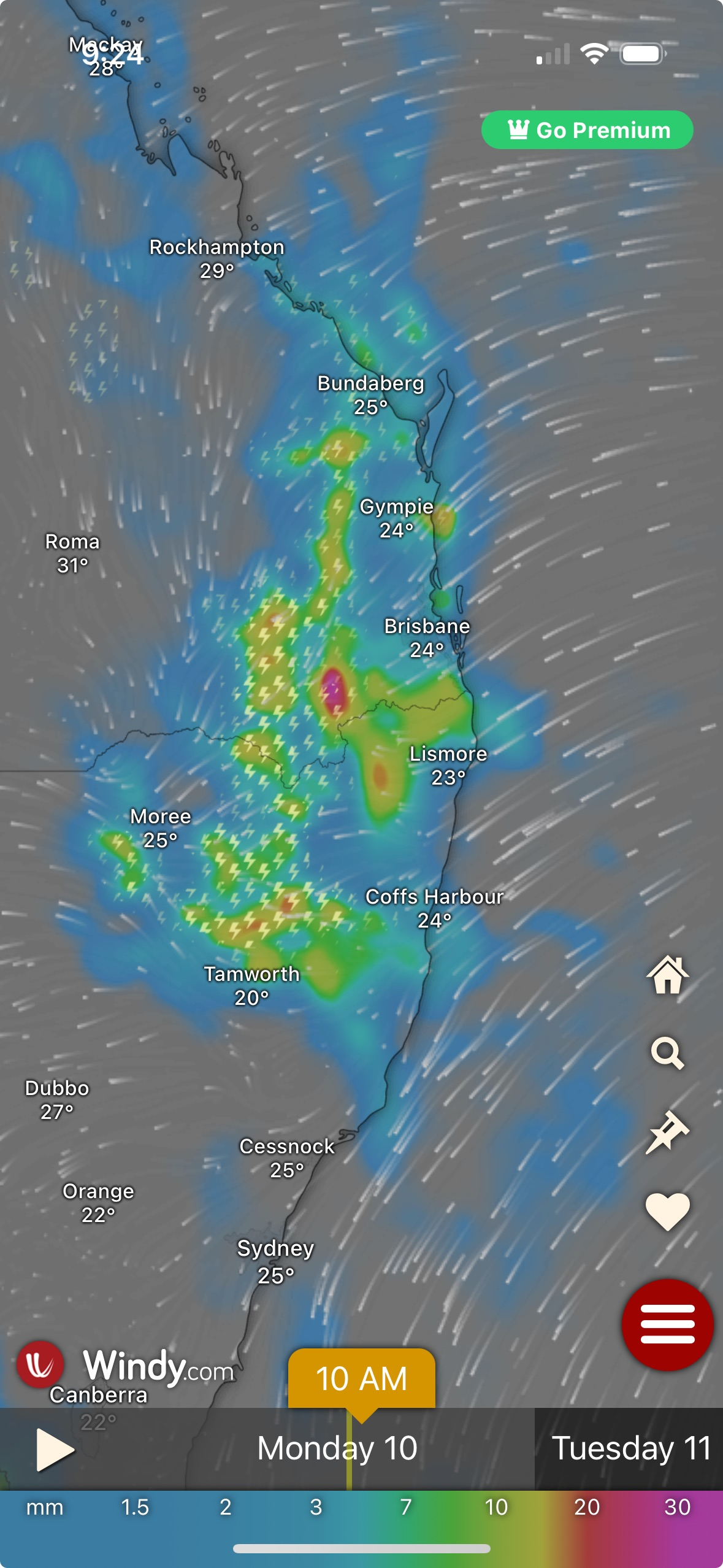Open the Sydney forecast
Viewport: 723px width, 1568px height.
[276, 1261]
